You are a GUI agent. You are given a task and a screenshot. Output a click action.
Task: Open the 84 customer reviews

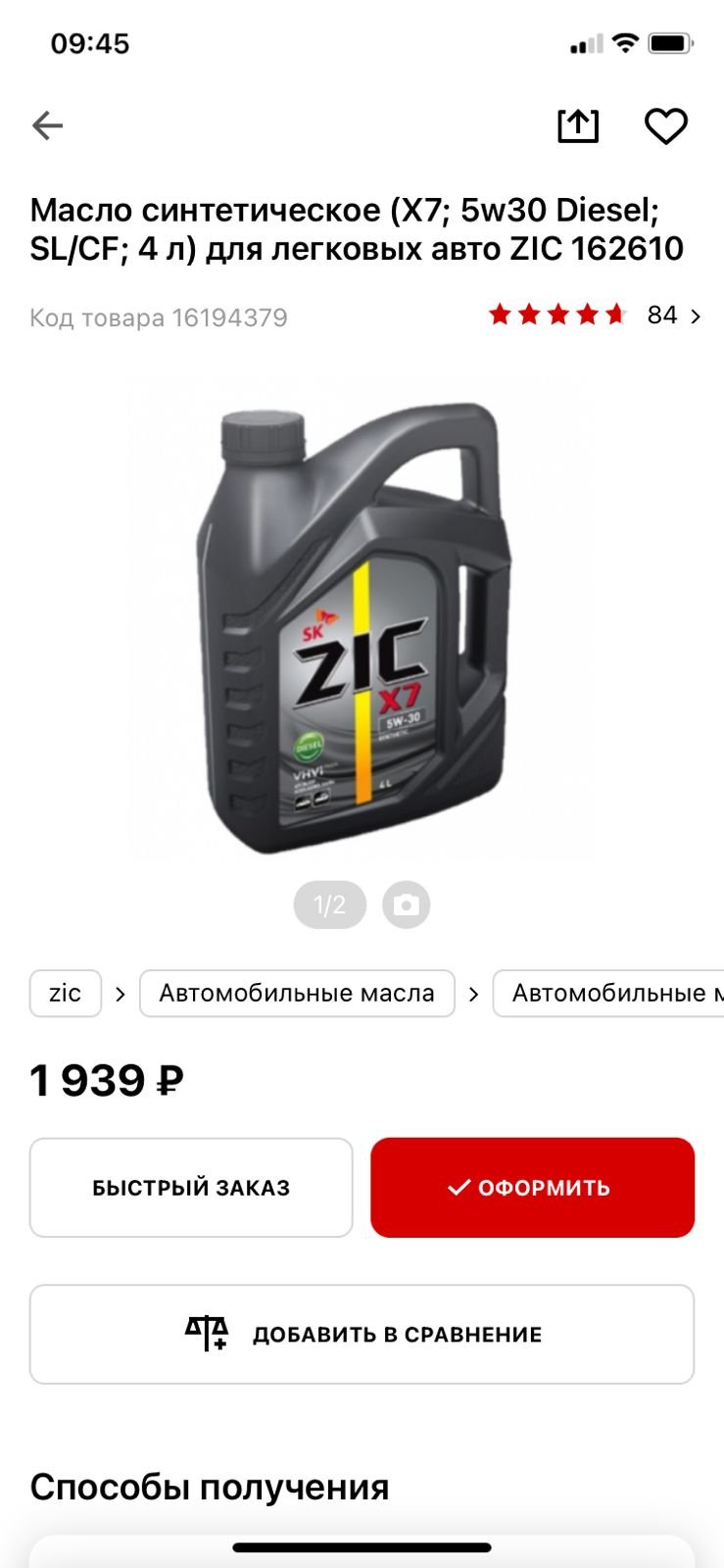coord(595,315)
